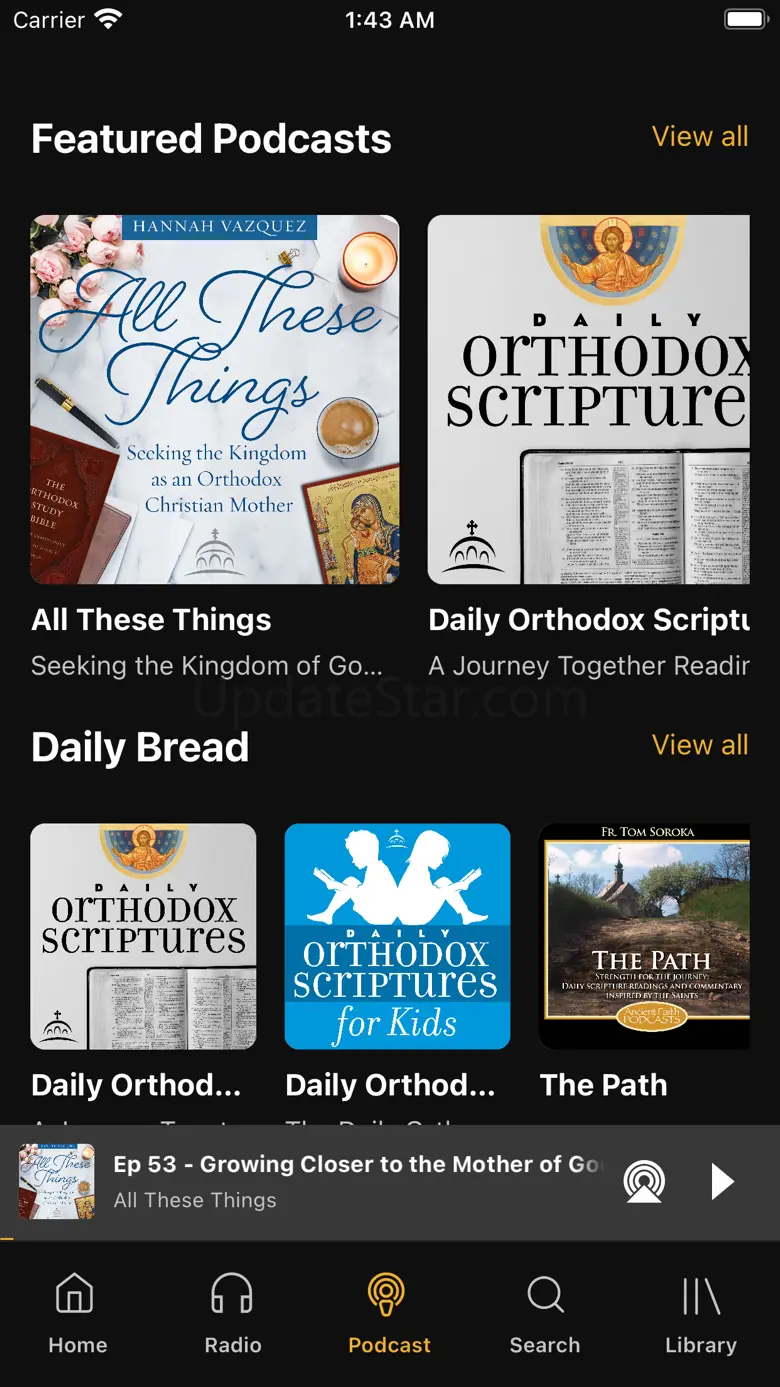Switch to the Radio tab

coord(233,1314)
